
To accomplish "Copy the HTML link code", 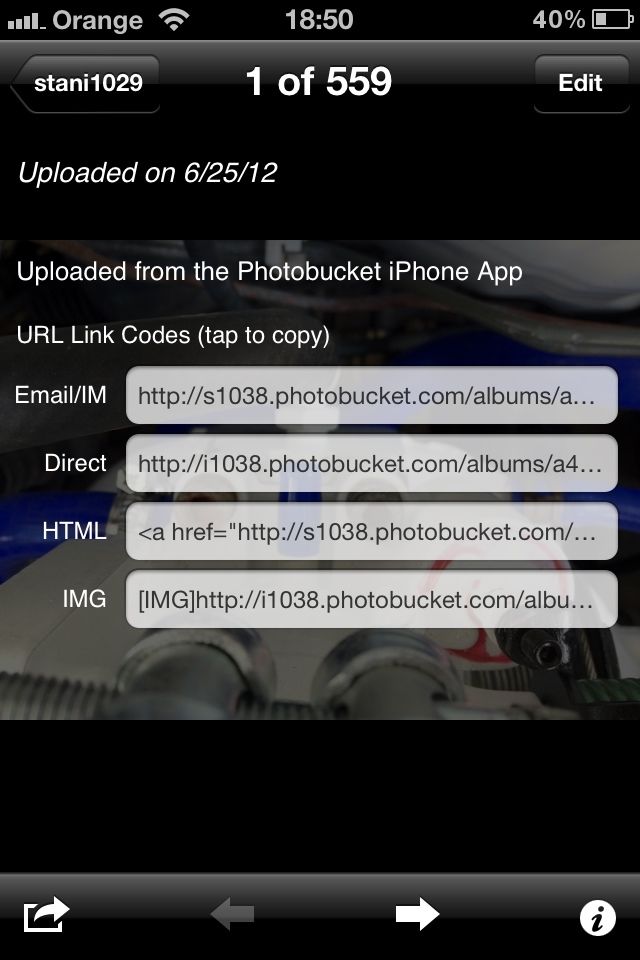I will [371, 532].
